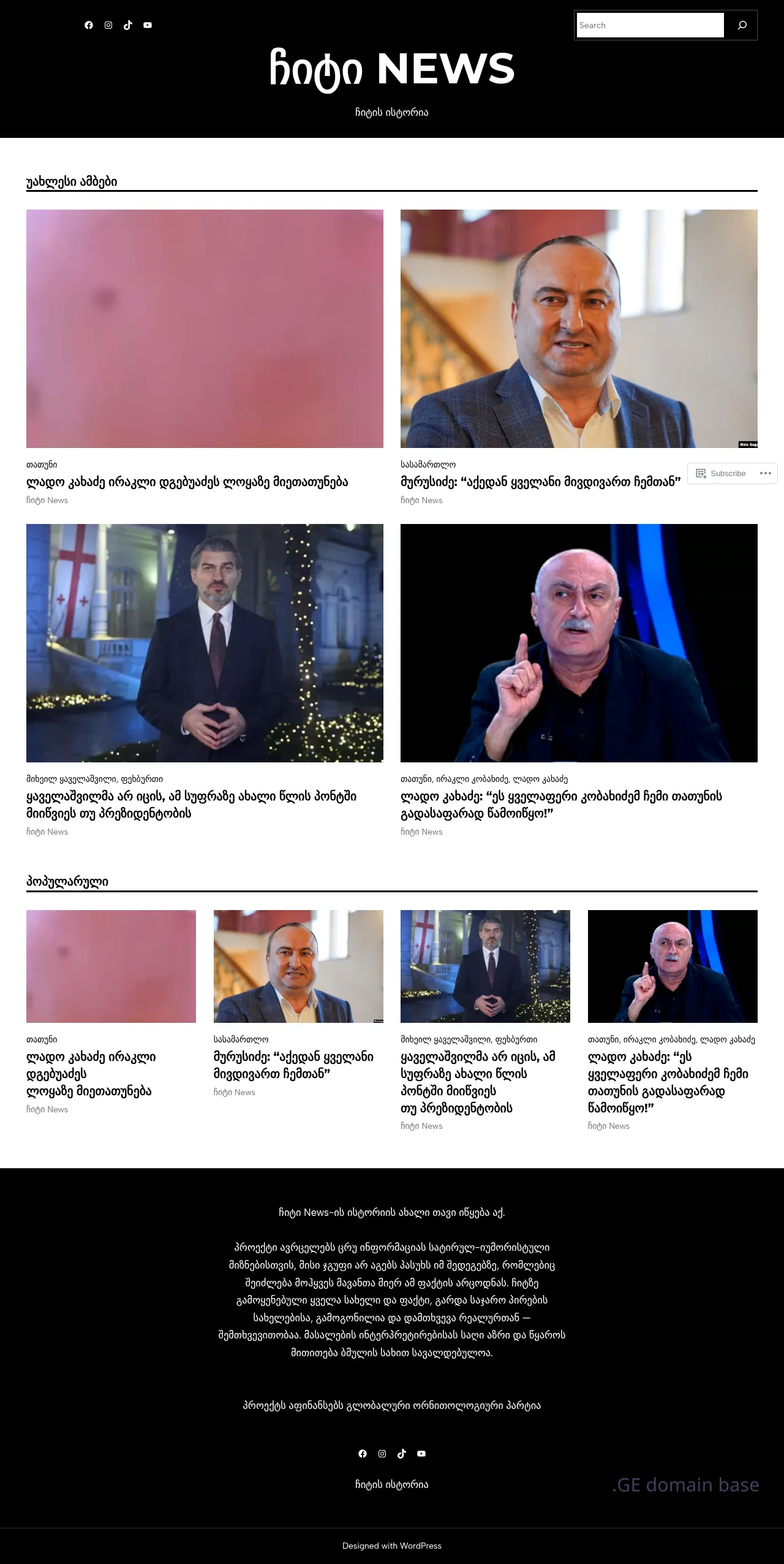784x1564 pixels.
Task: Open the footer ჩიტის ისტორია link
Action: point(391,1484)
